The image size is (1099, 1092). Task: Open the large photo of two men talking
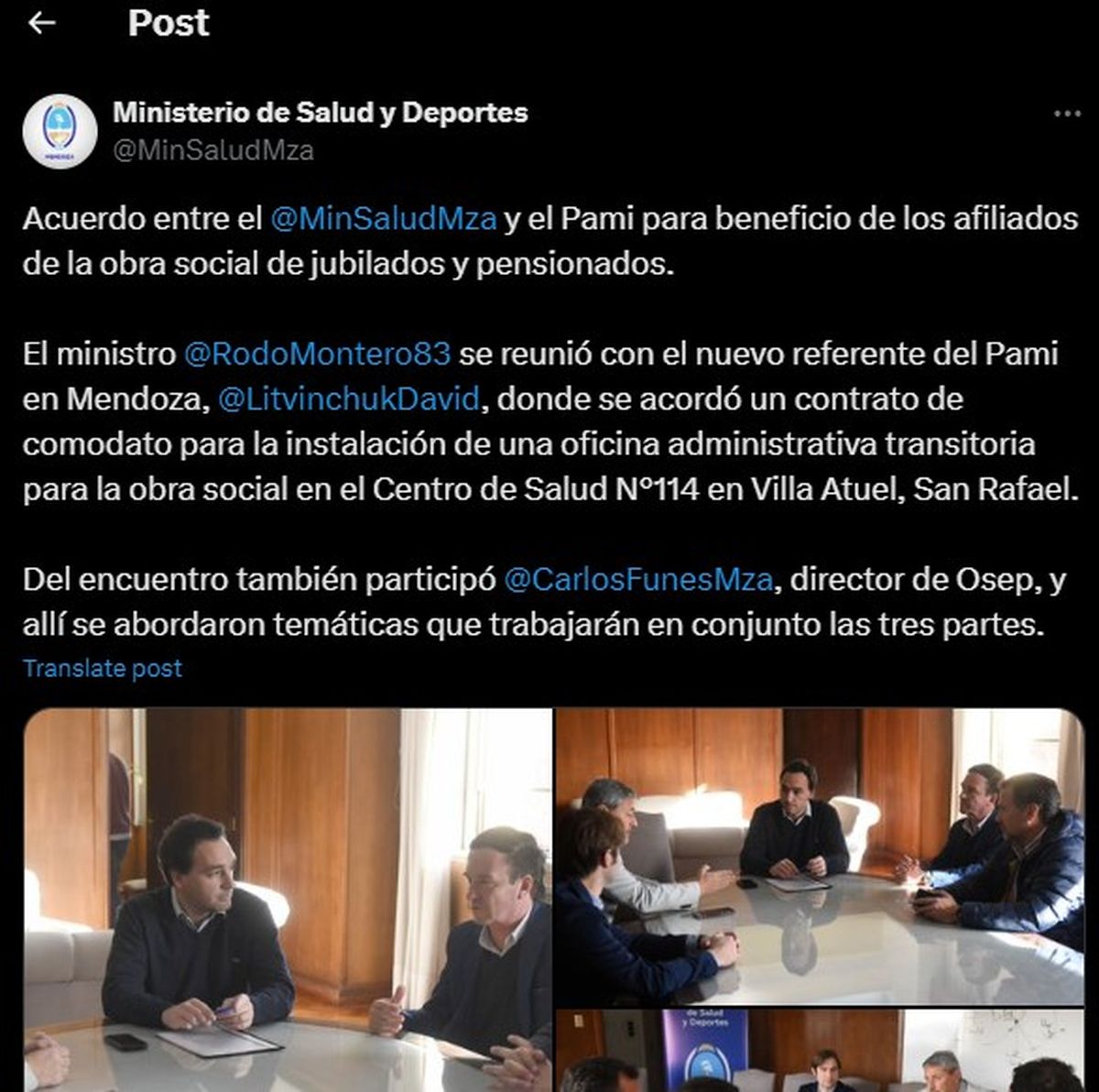coord(287,900)
